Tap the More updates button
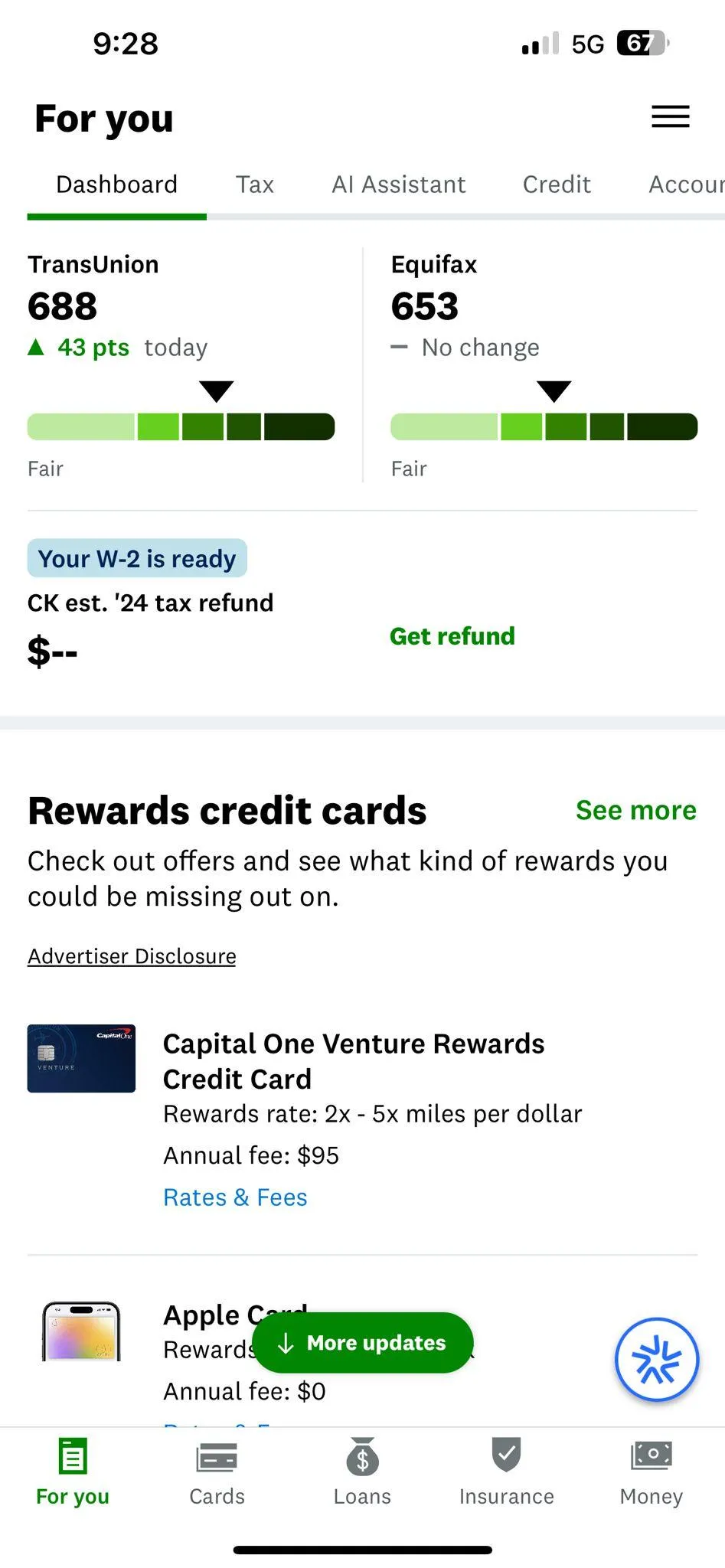The image size is (725, 1568). 362,1343
